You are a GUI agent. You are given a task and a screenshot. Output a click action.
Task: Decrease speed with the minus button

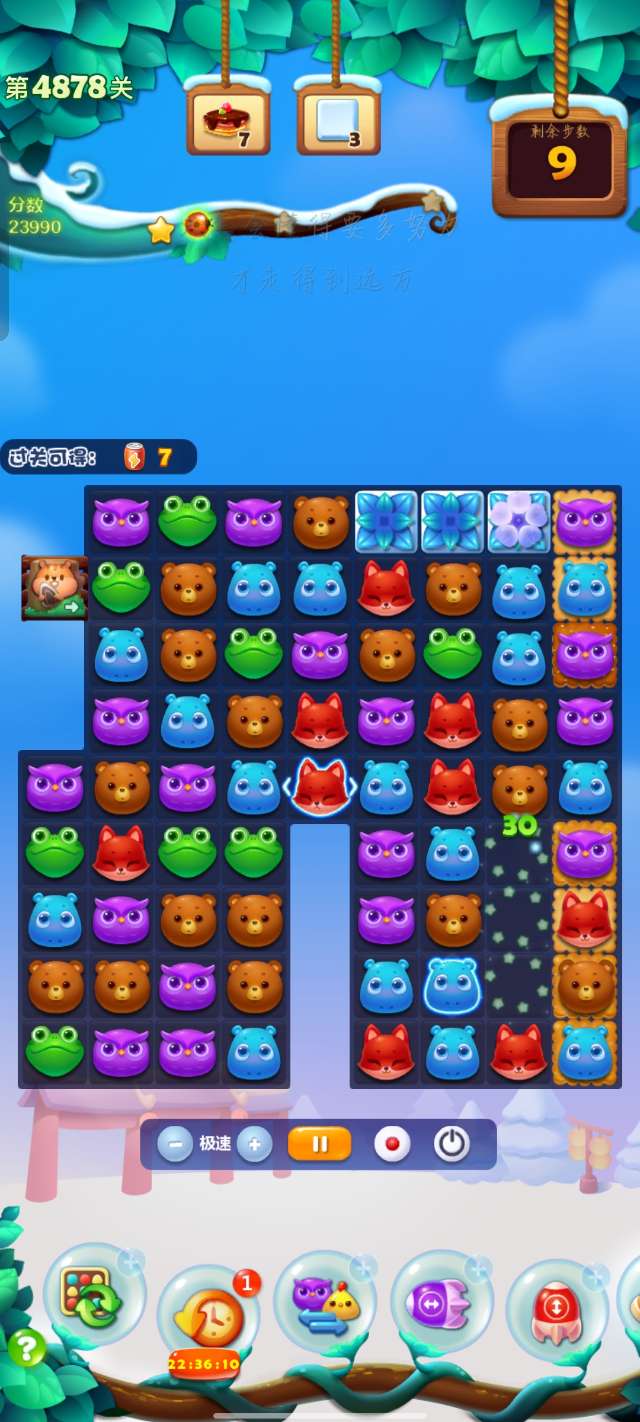pos(175,1144)
